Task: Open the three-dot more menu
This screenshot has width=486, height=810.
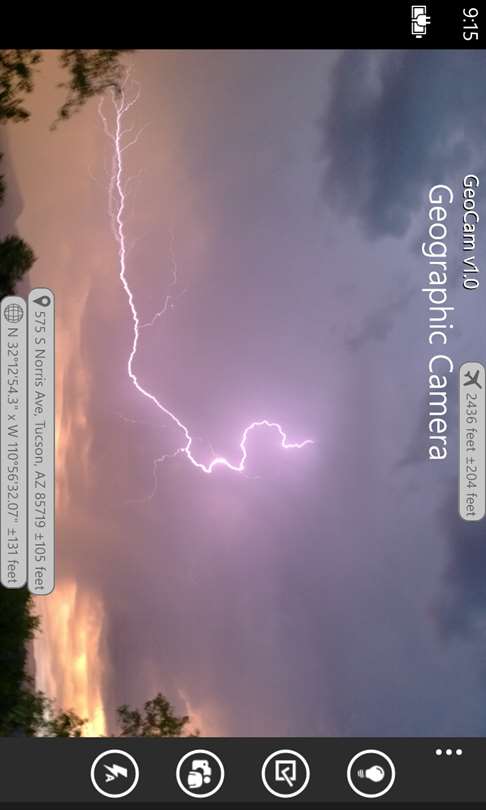Action: [448, 752]
